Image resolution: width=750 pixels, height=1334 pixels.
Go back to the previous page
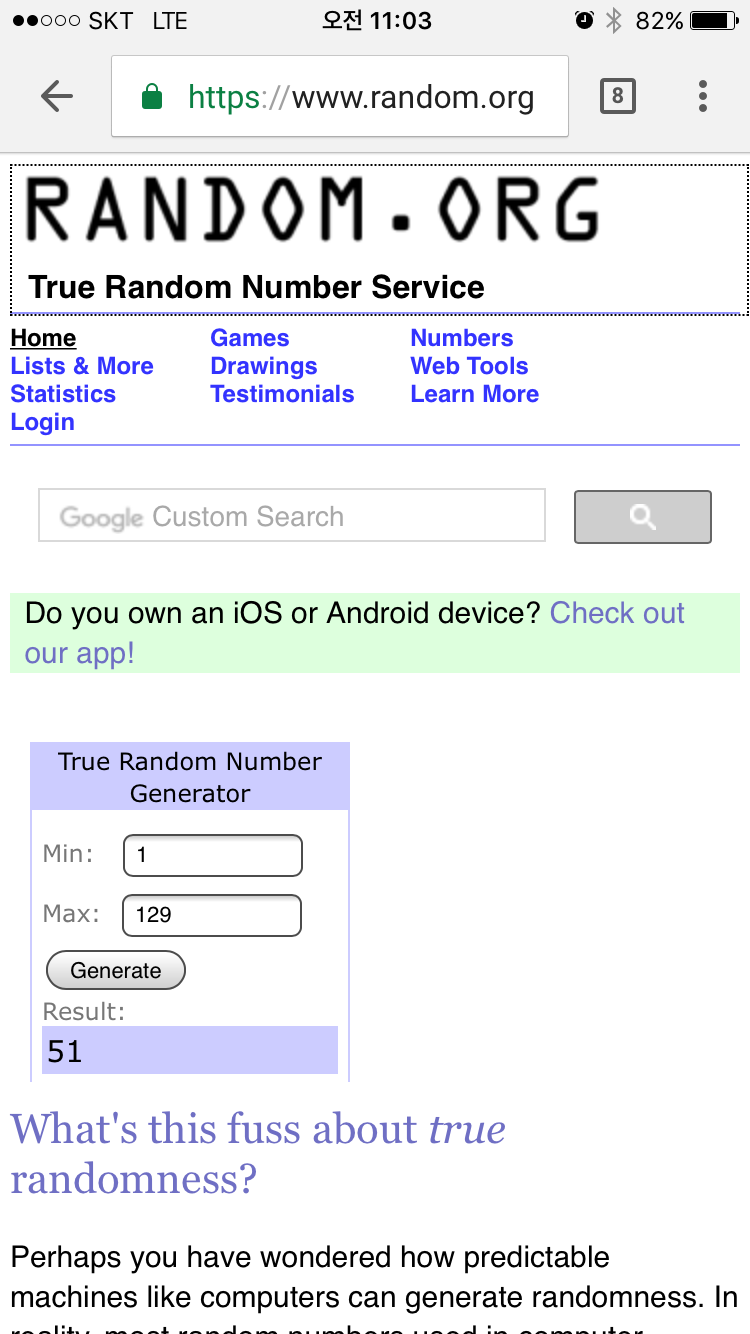pyautogui.click(x=57, y=97)
